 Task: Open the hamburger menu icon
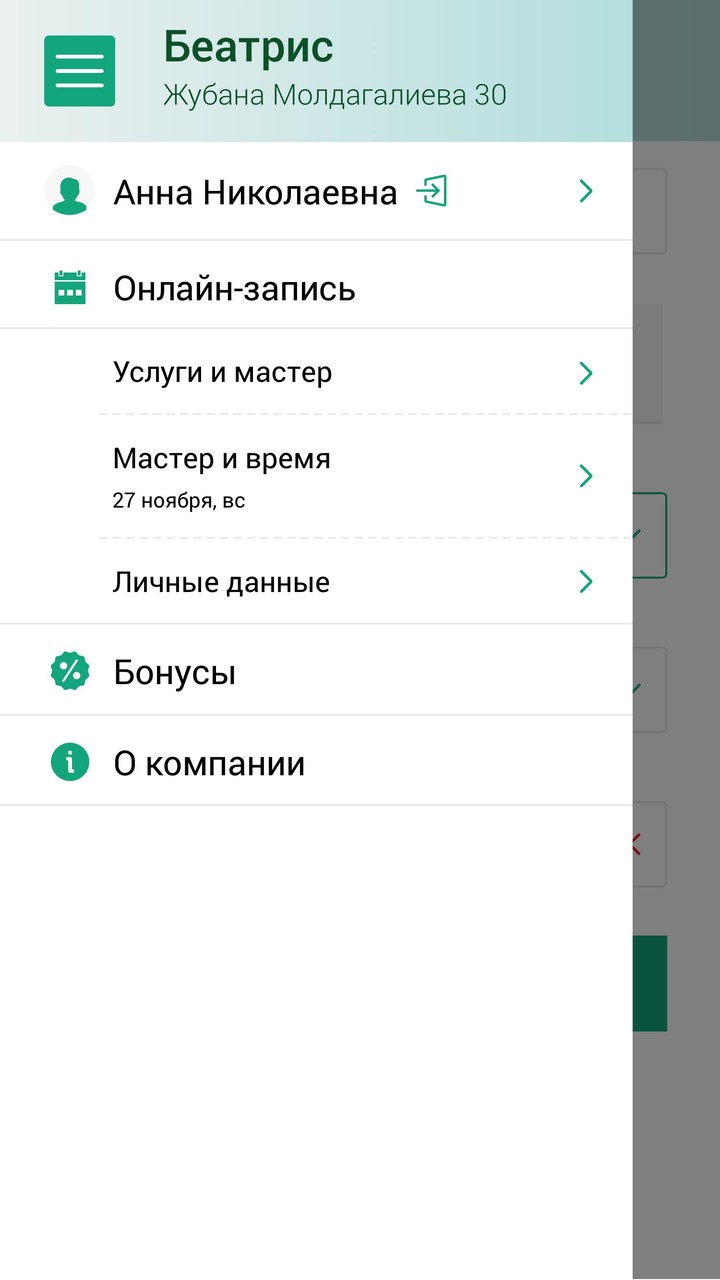tap(79, 71)
